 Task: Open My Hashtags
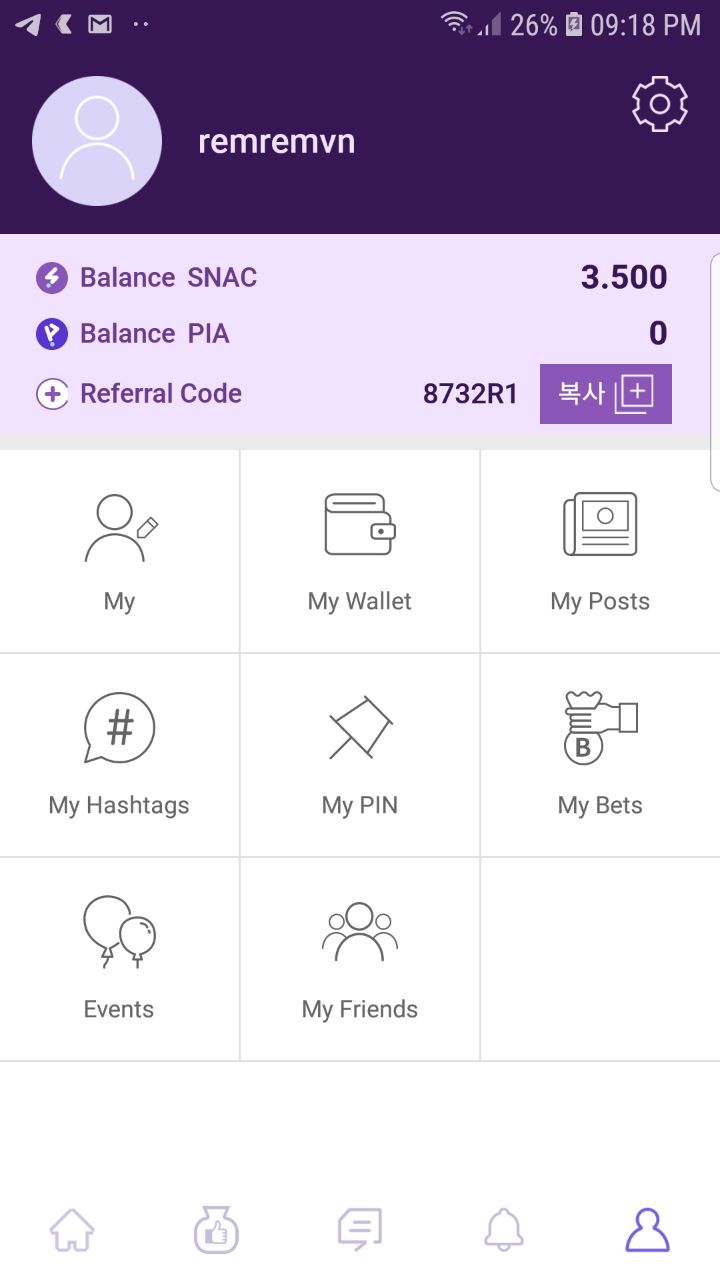coord(119,756)
